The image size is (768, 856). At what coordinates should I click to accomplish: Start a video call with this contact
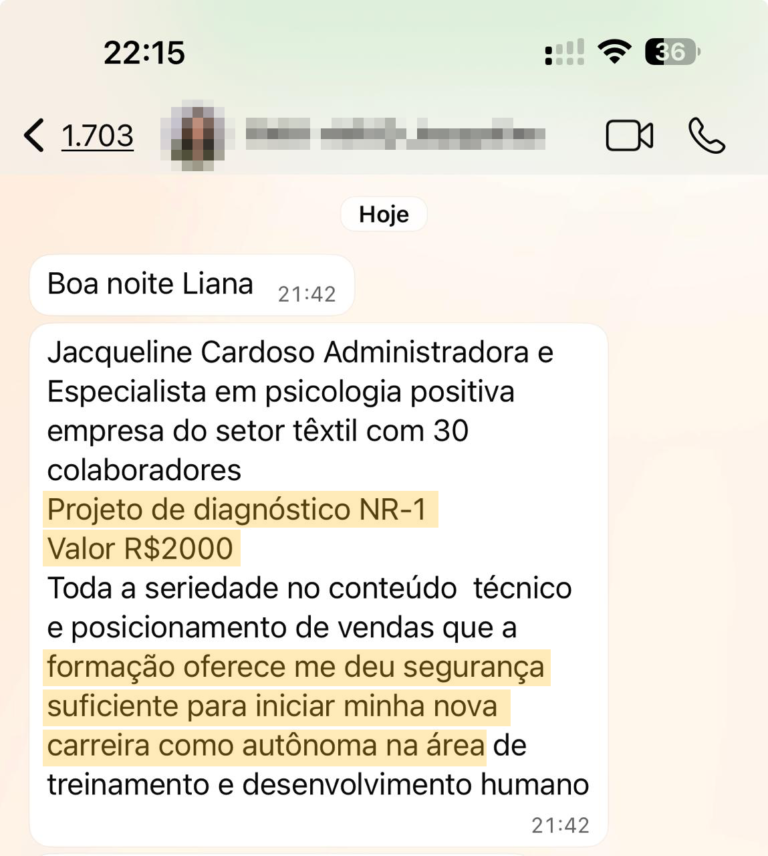click(629, 136)
